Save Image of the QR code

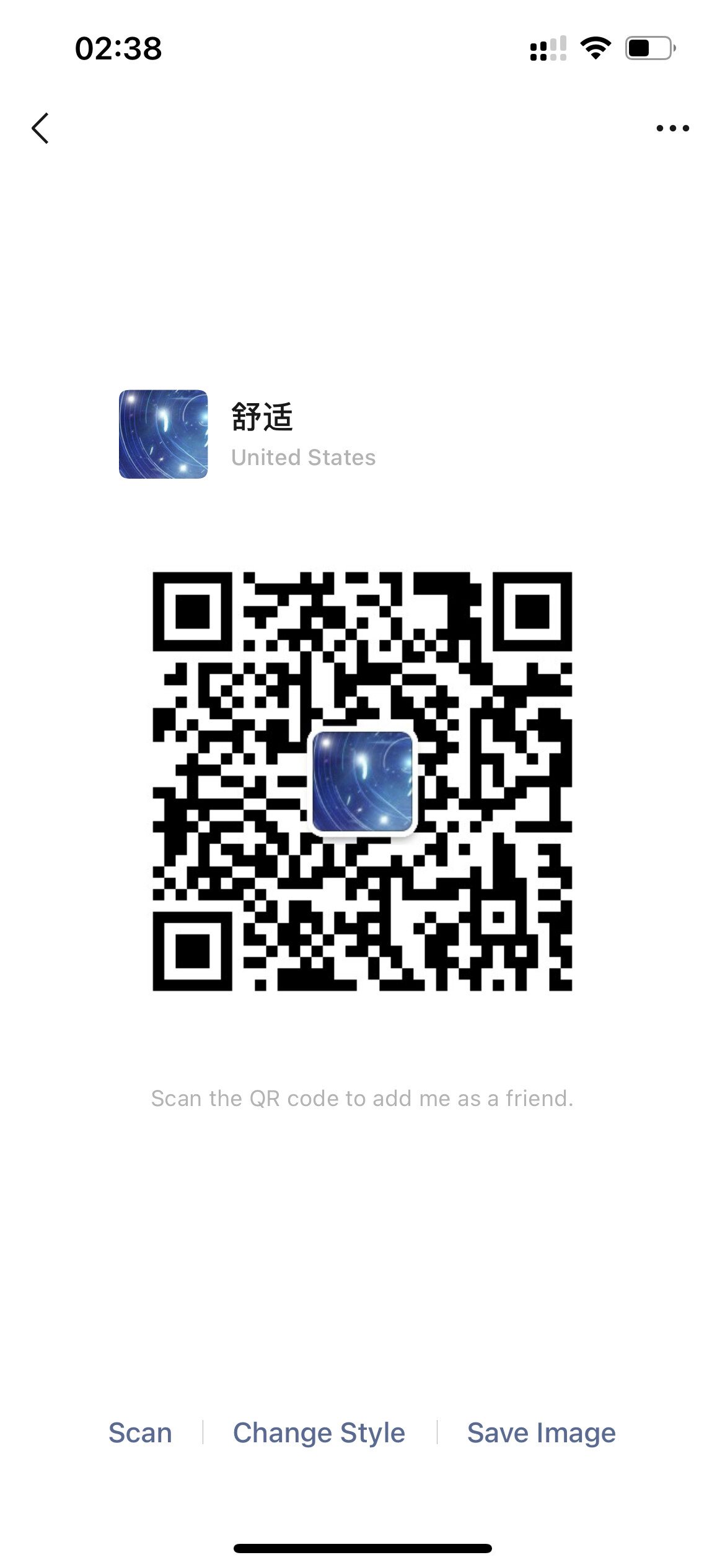click(541, 1433)
